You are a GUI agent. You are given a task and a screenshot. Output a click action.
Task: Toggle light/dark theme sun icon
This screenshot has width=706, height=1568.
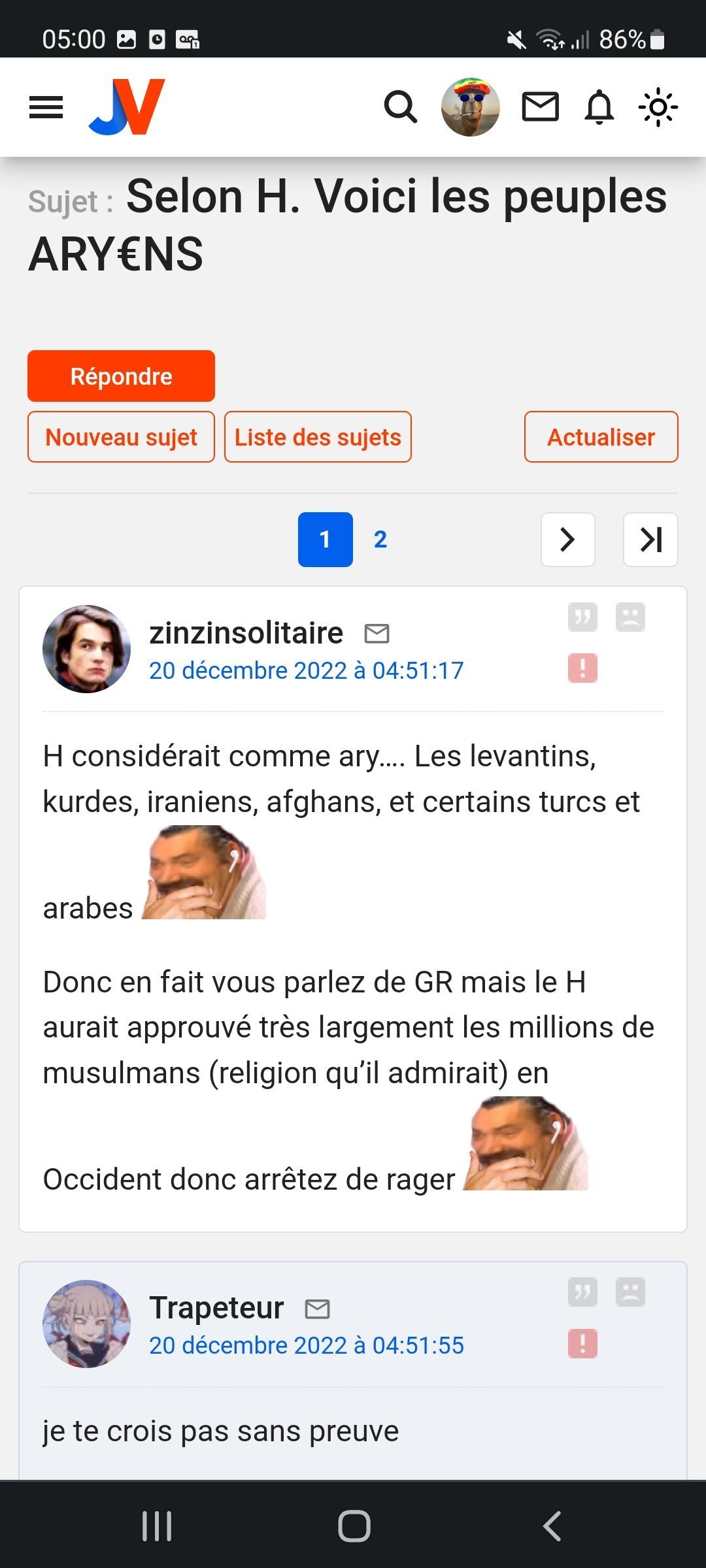click(658, 107)
